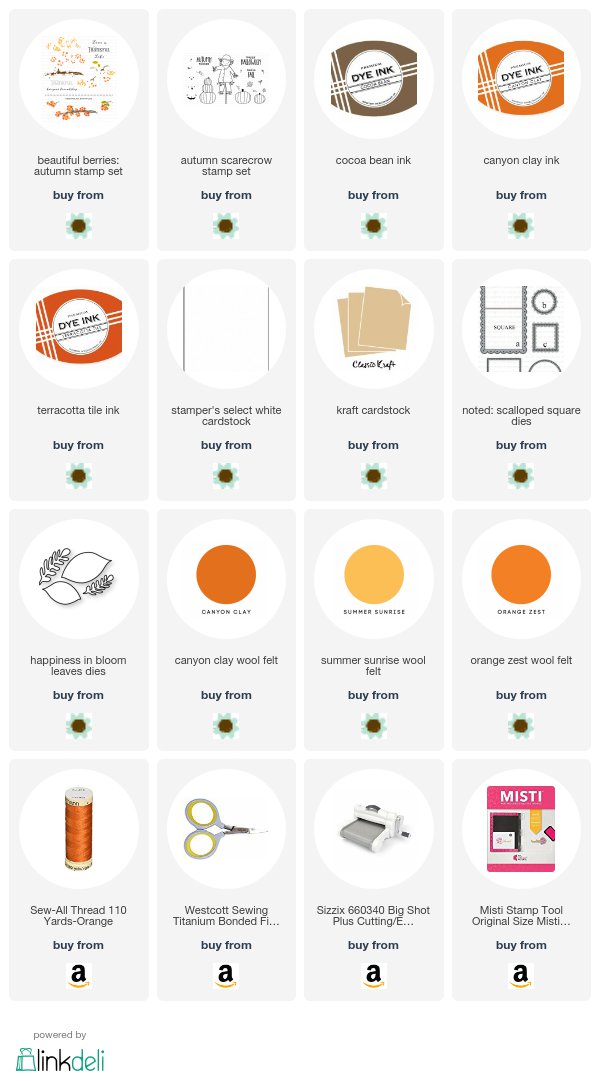View the summer sunrise wool felt product
600x1081 pixels.
[373, 629]
